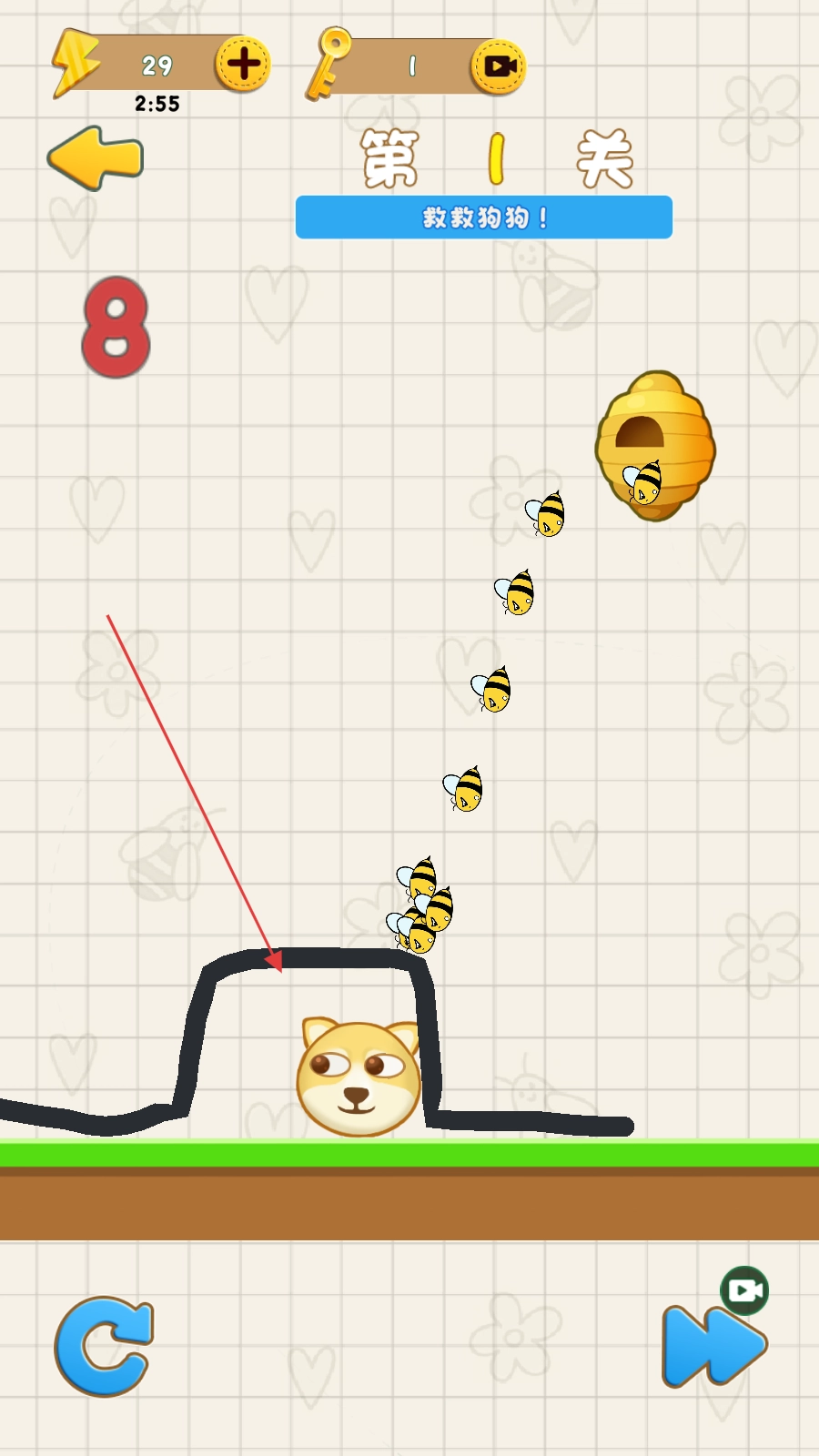Restart the level with the blue arrow
819x1456 pixels.
(104, 1346)
